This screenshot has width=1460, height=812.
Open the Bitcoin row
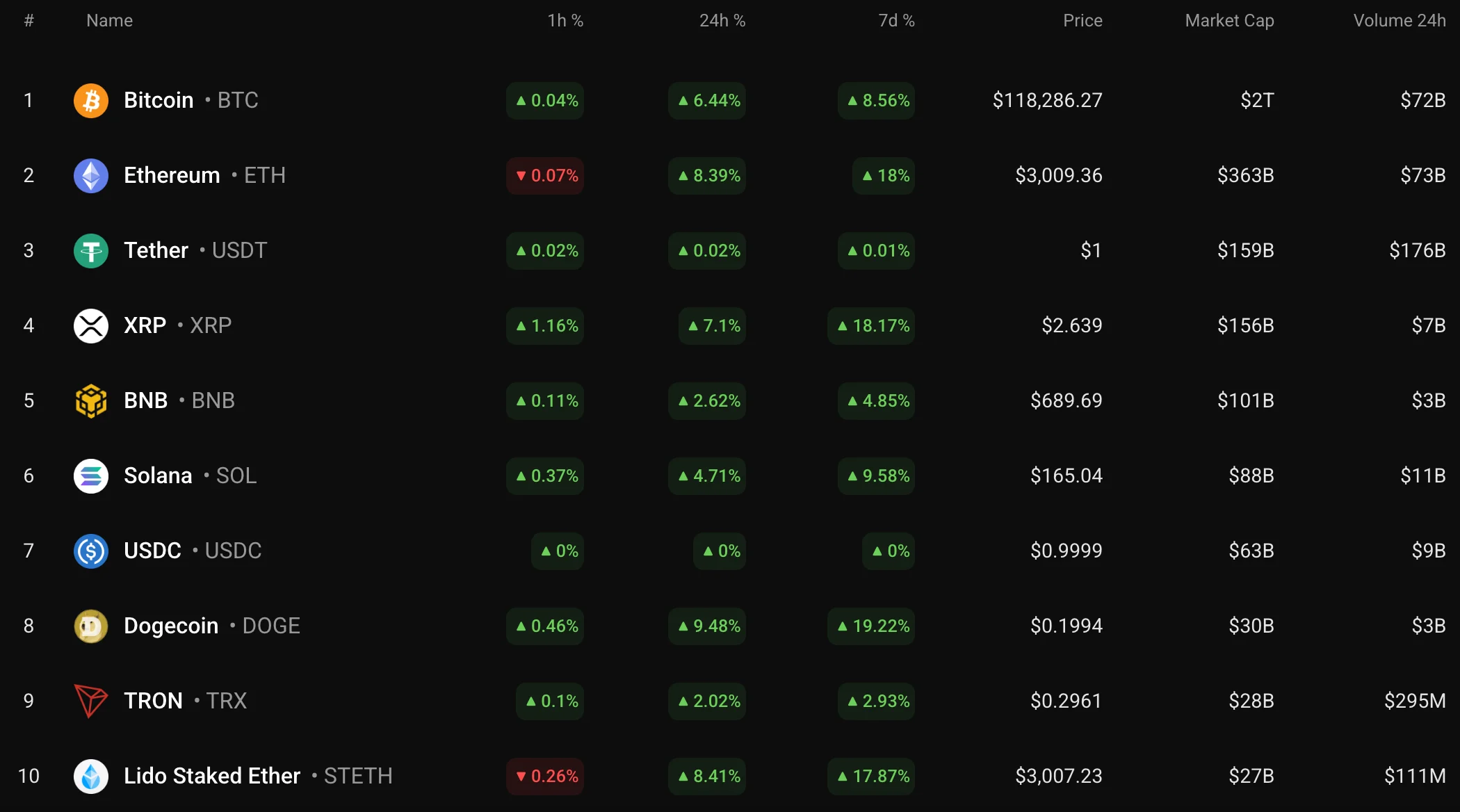click(159, 100)
